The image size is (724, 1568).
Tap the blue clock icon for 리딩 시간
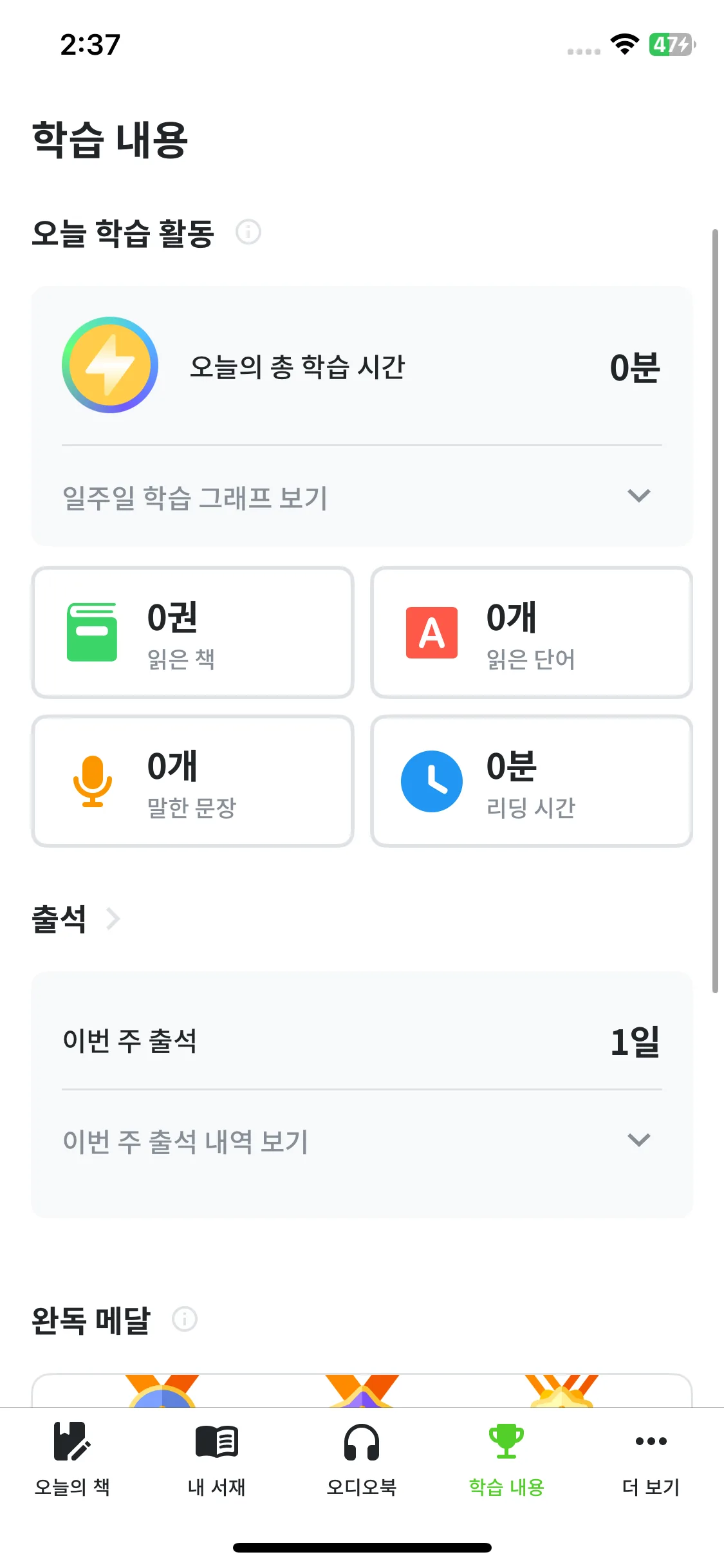[x=432, y=781]
